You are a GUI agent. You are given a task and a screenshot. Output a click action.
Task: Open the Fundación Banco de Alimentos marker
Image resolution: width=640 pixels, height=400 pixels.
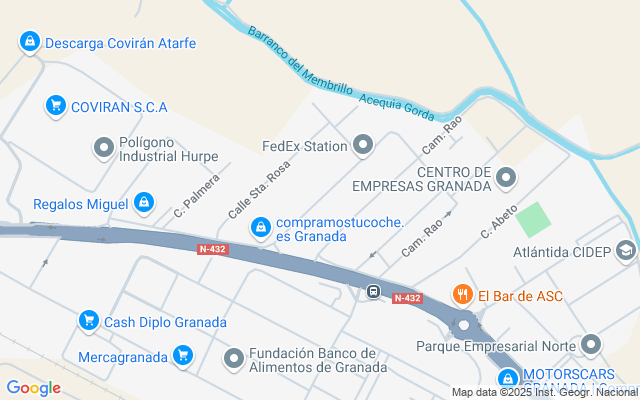coord(234,358)
